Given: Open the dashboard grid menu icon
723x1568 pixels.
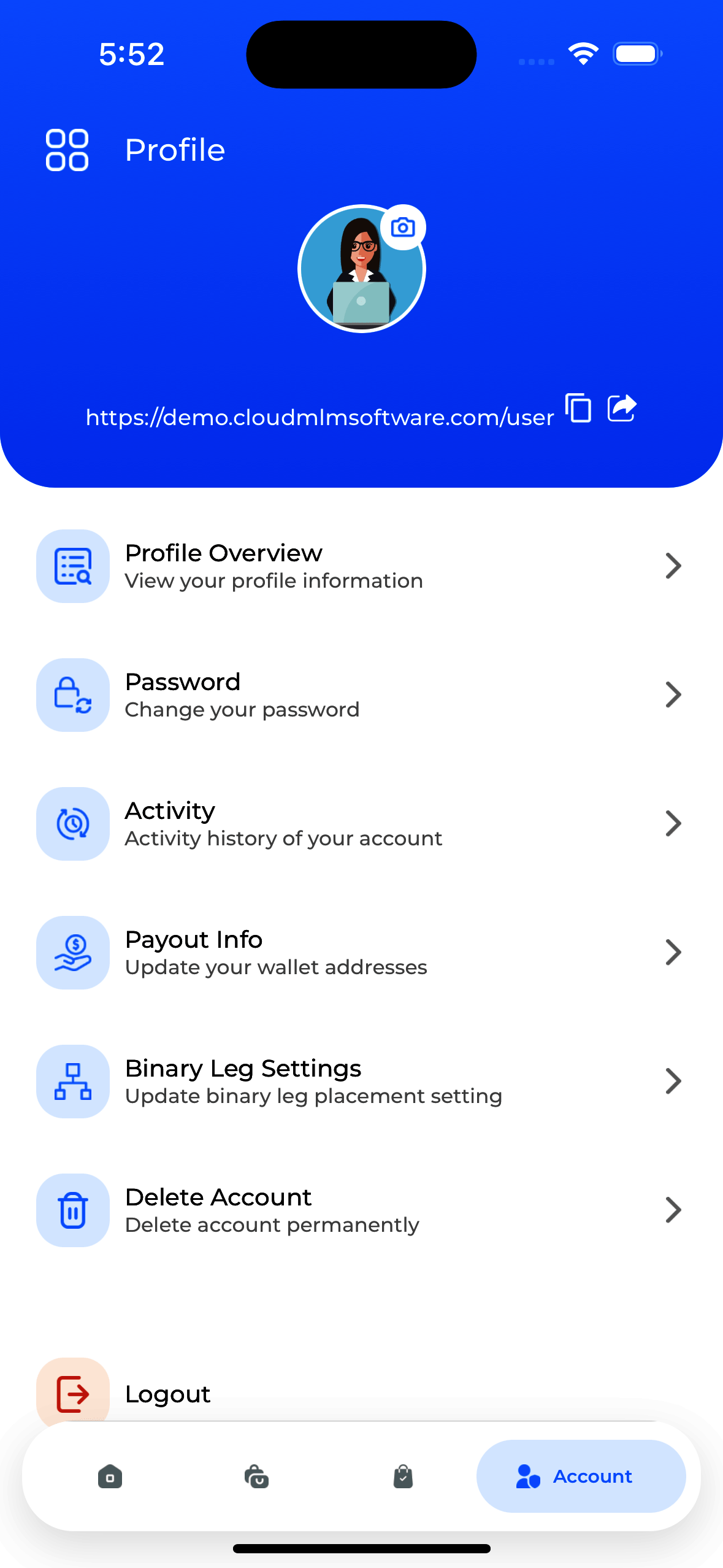Looking at the screenshot, I should (67, 150).
